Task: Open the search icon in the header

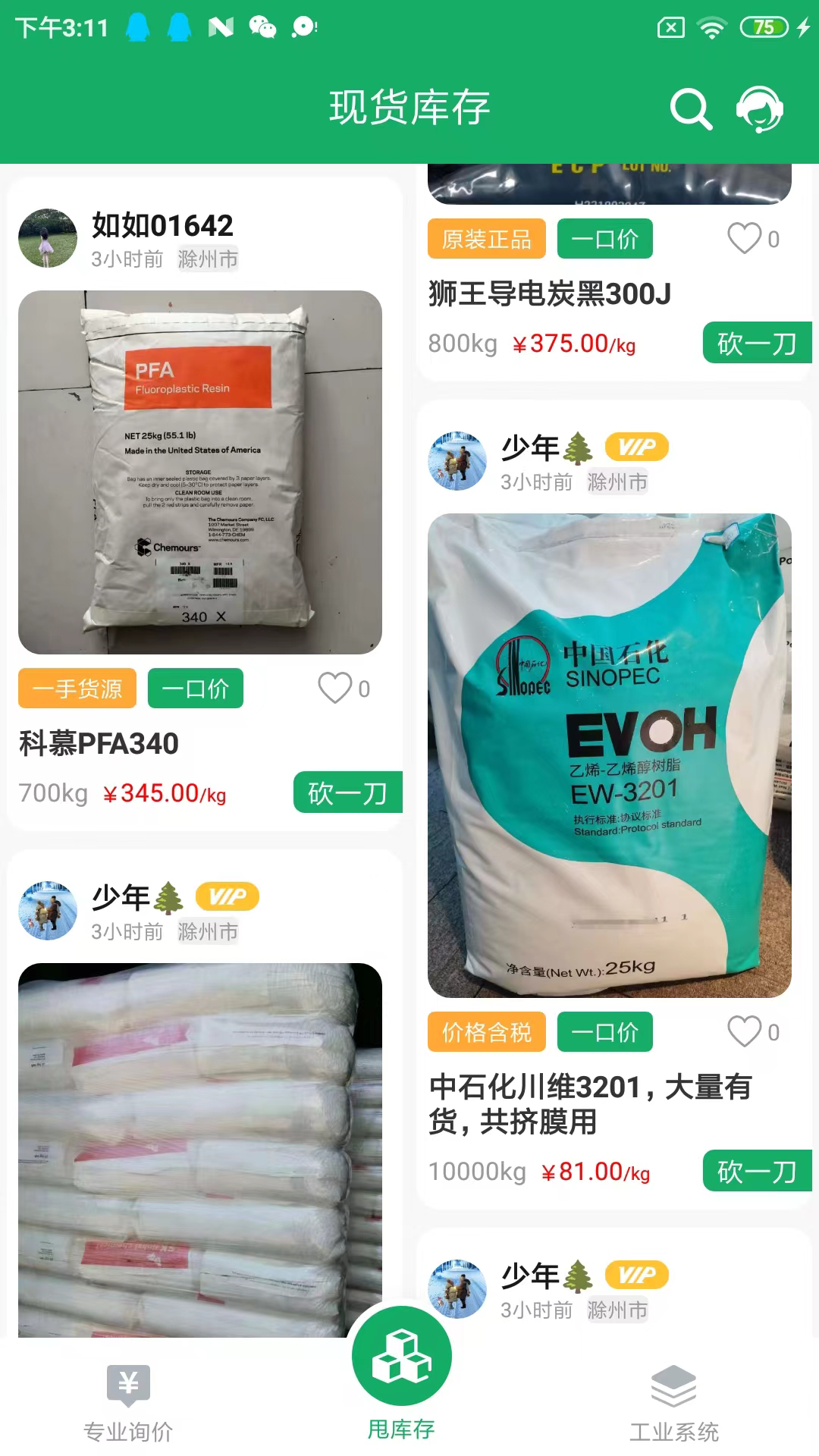Action: tap(689, 108)
